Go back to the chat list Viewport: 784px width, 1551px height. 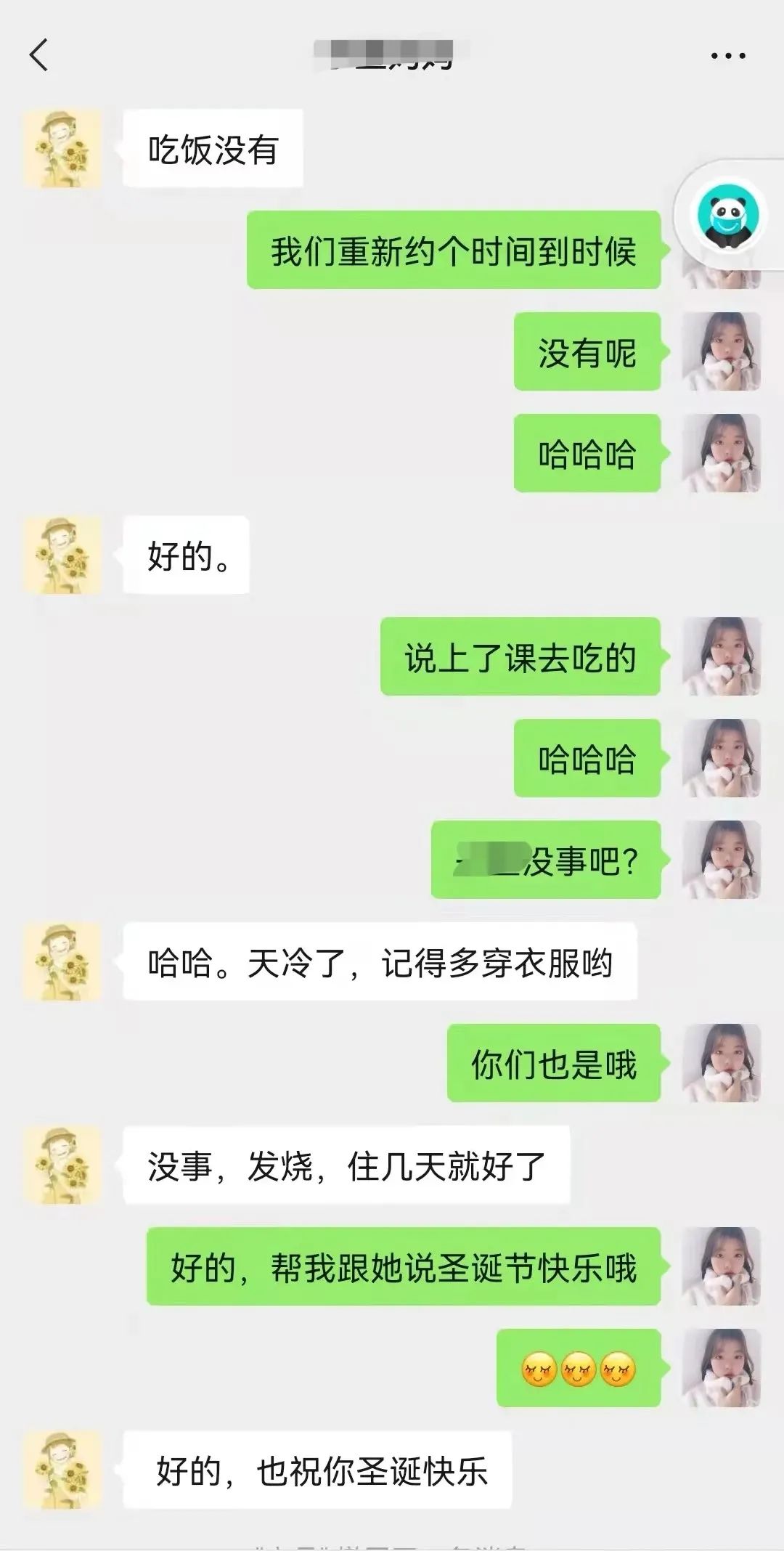[39, 55]
